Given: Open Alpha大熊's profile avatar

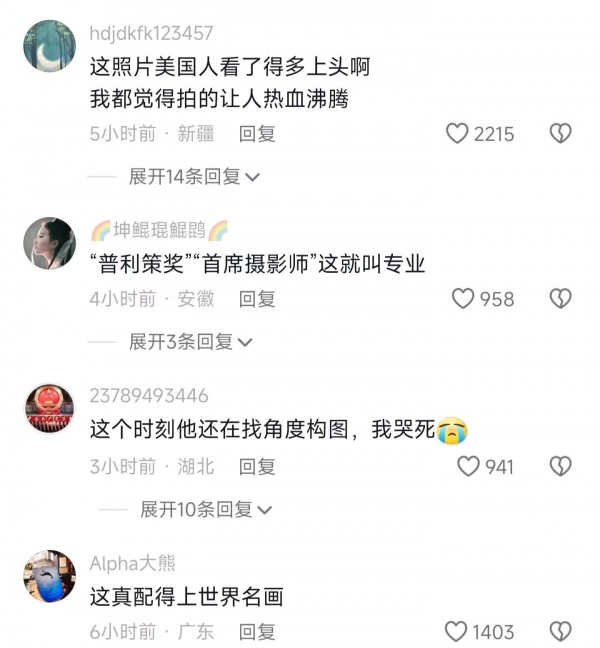Looking at the screenshot, I should [x=49, y=576].
